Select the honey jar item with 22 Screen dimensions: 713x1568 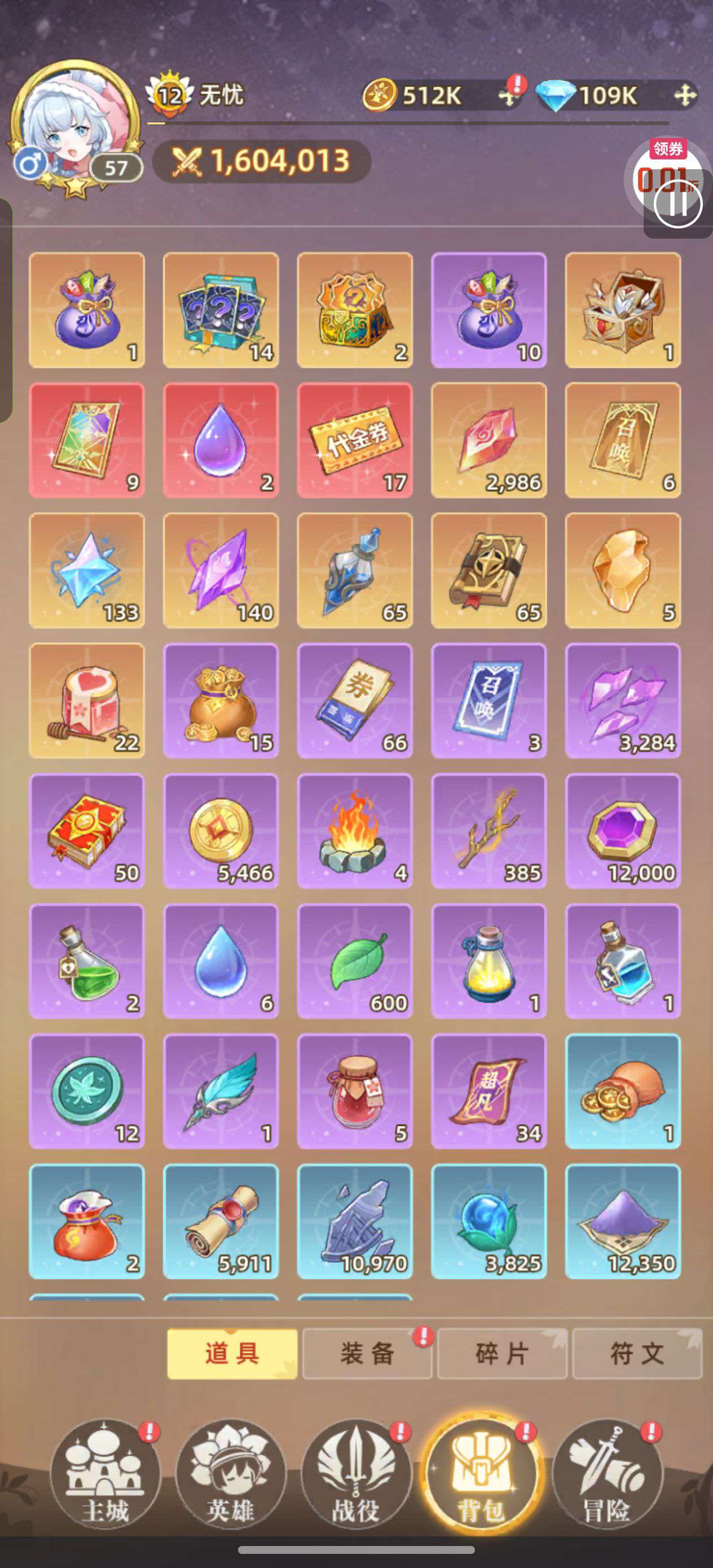coord(87,701)
